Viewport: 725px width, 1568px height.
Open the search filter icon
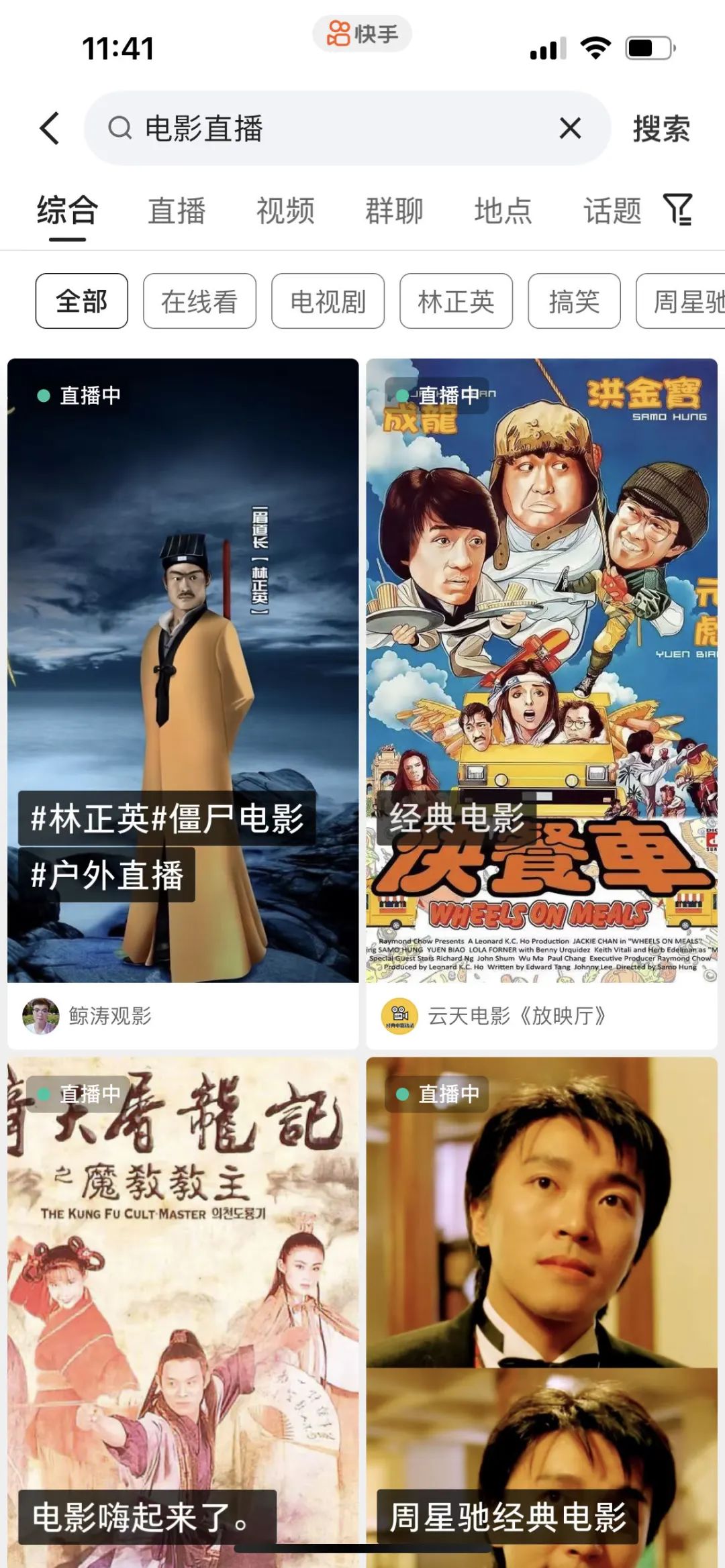tap(678, 210)
